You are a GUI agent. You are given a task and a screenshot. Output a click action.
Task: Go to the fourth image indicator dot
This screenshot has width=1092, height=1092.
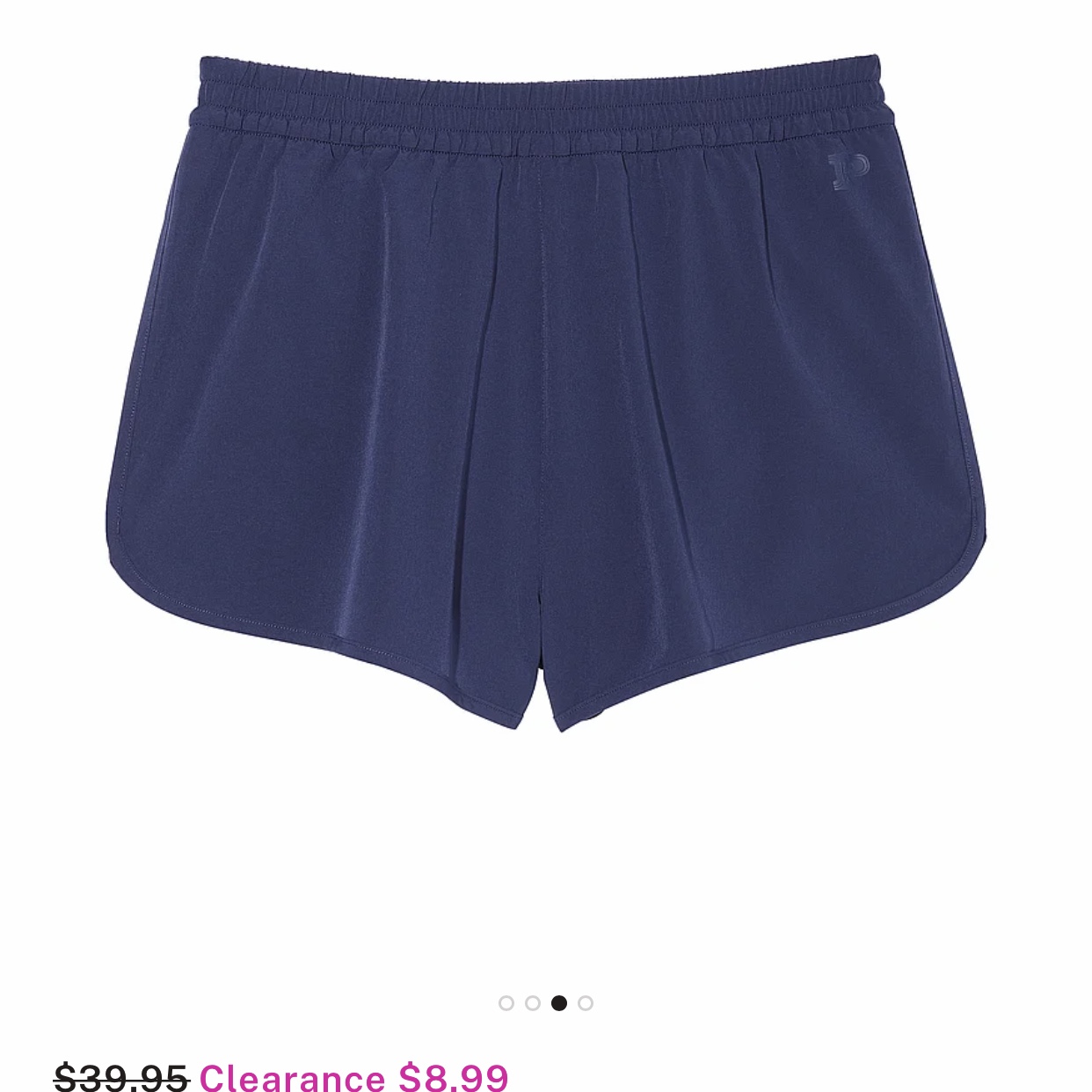(586, 1003)
